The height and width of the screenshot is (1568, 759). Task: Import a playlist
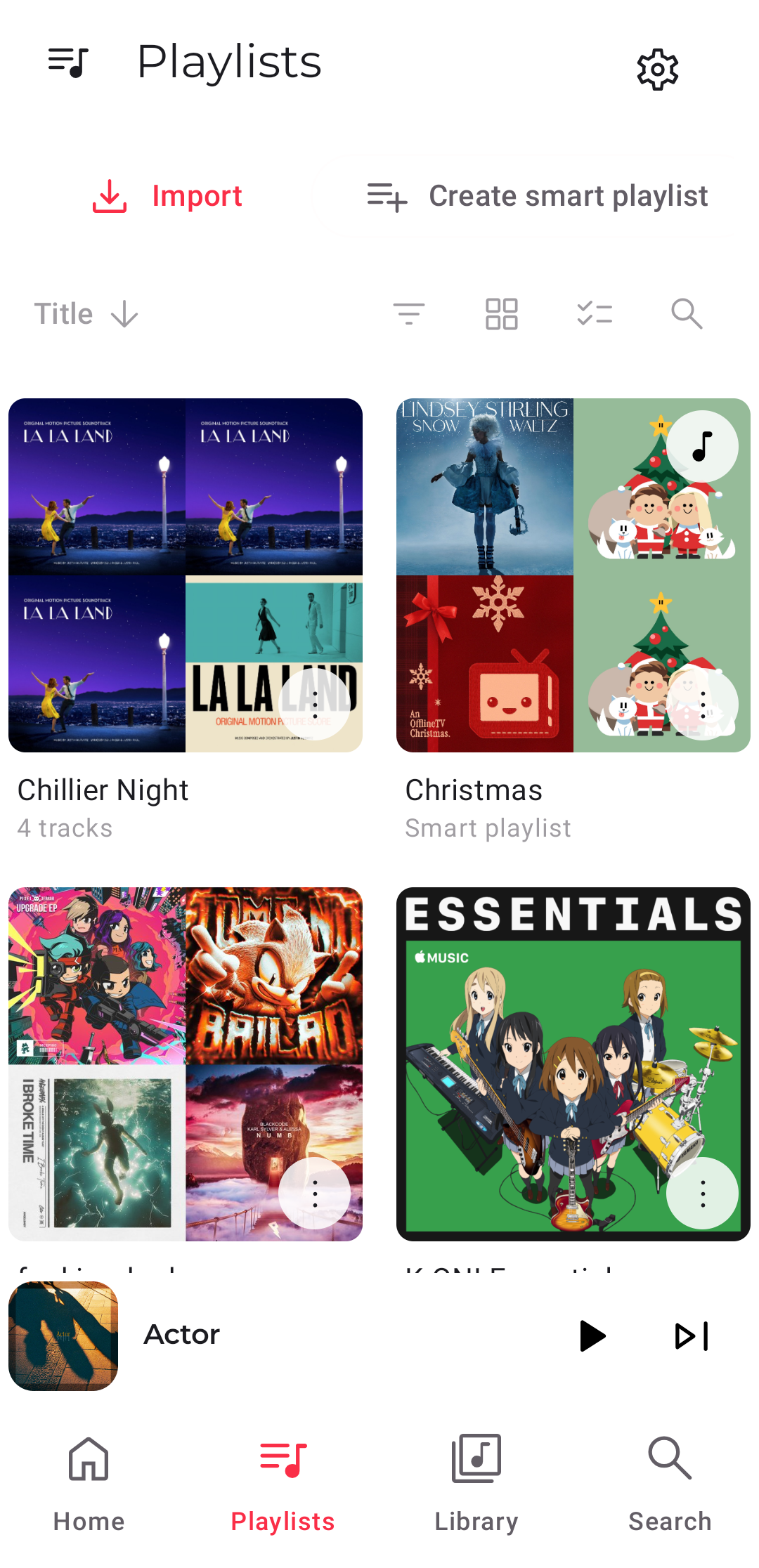(168, 196)
